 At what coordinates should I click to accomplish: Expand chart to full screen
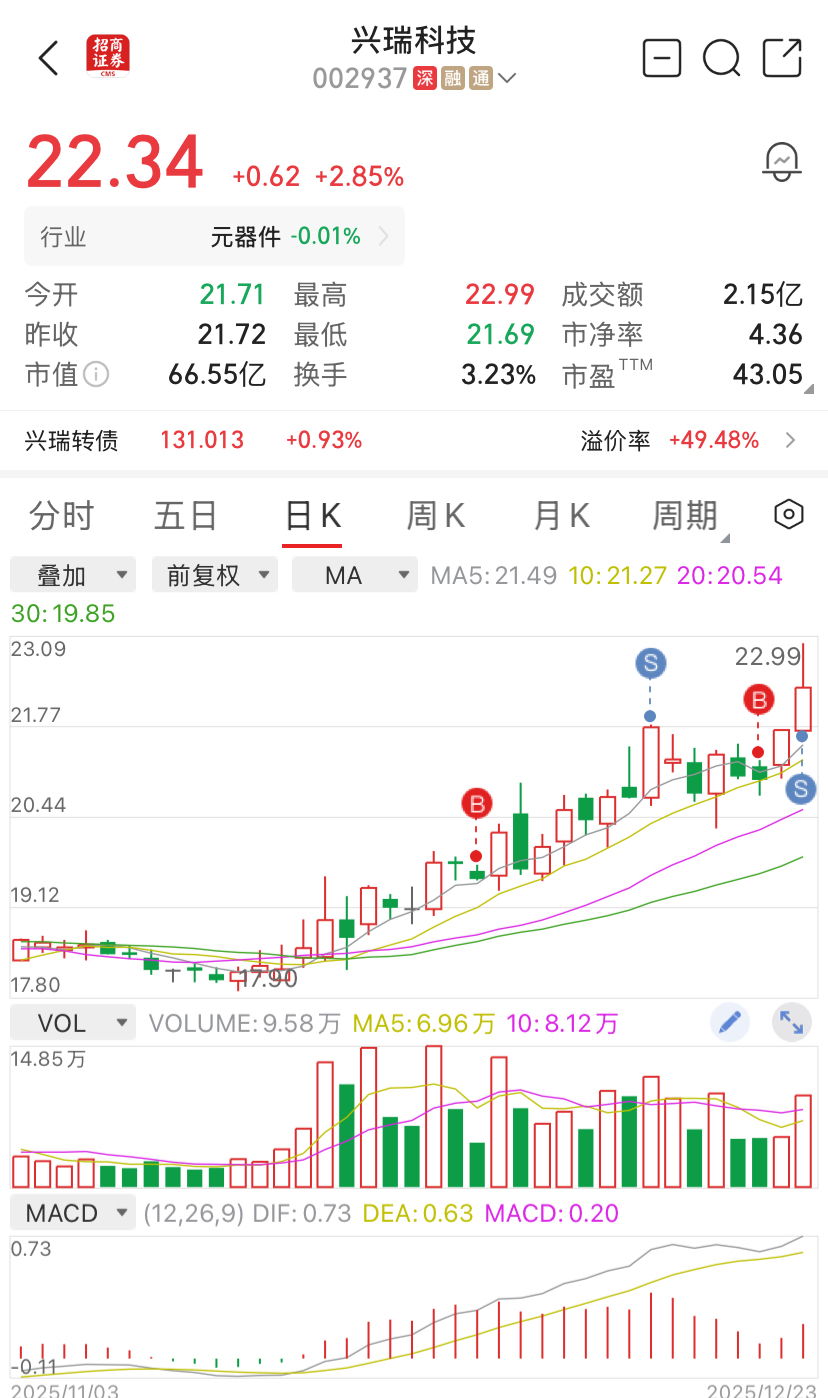click(x=792, y=1022)
